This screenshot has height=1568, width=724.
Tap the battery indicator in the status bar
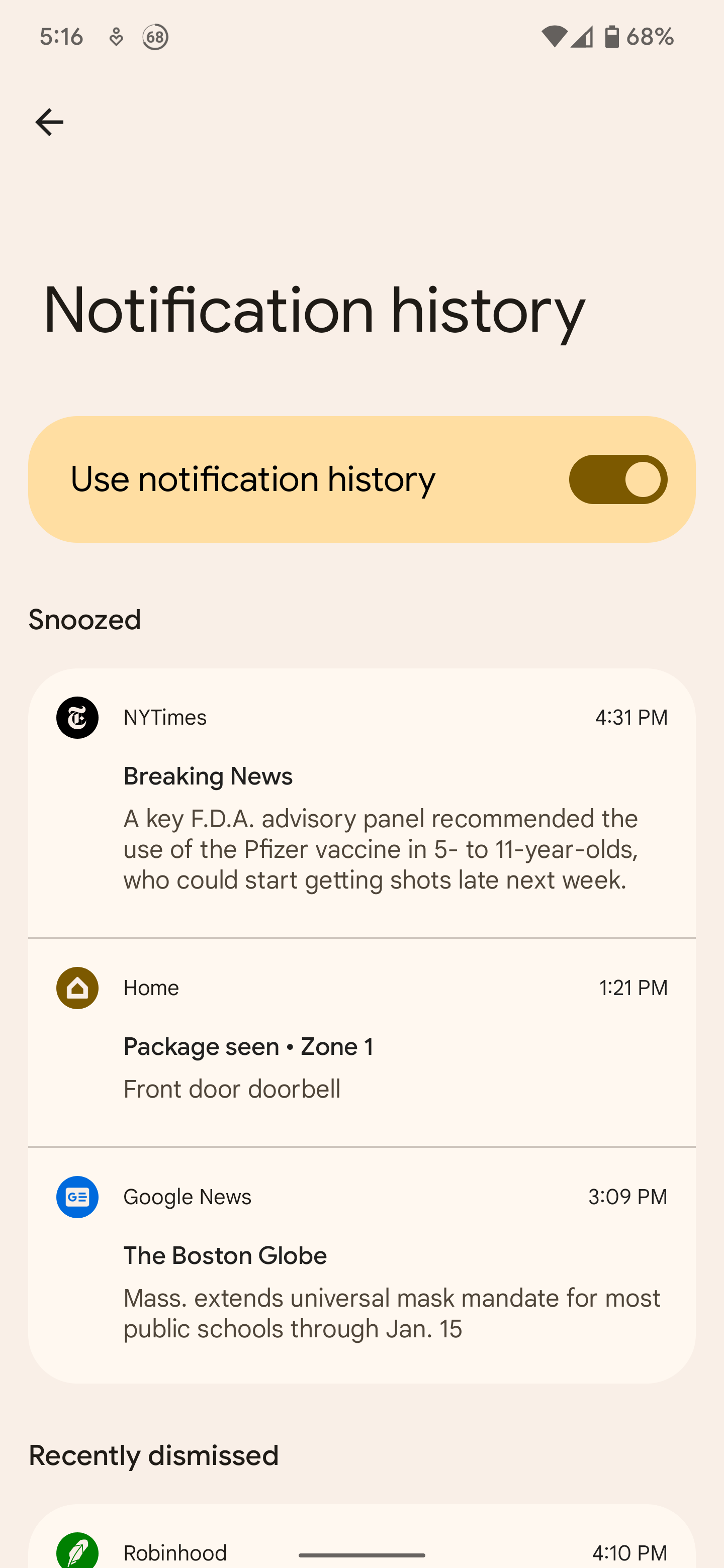(x=611, y=37)
